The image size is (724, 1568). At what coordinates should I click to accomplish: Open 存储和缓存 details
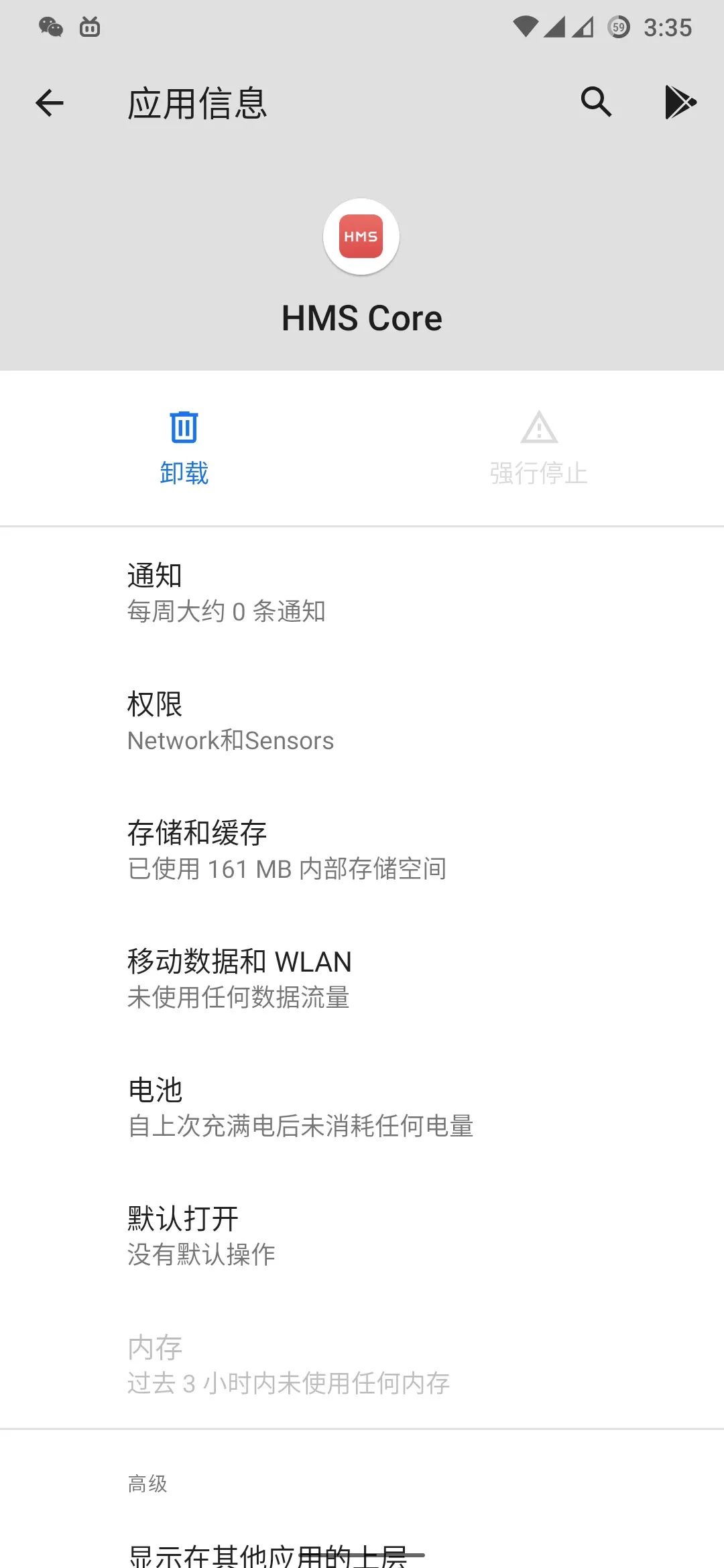(x=362, y=850)
